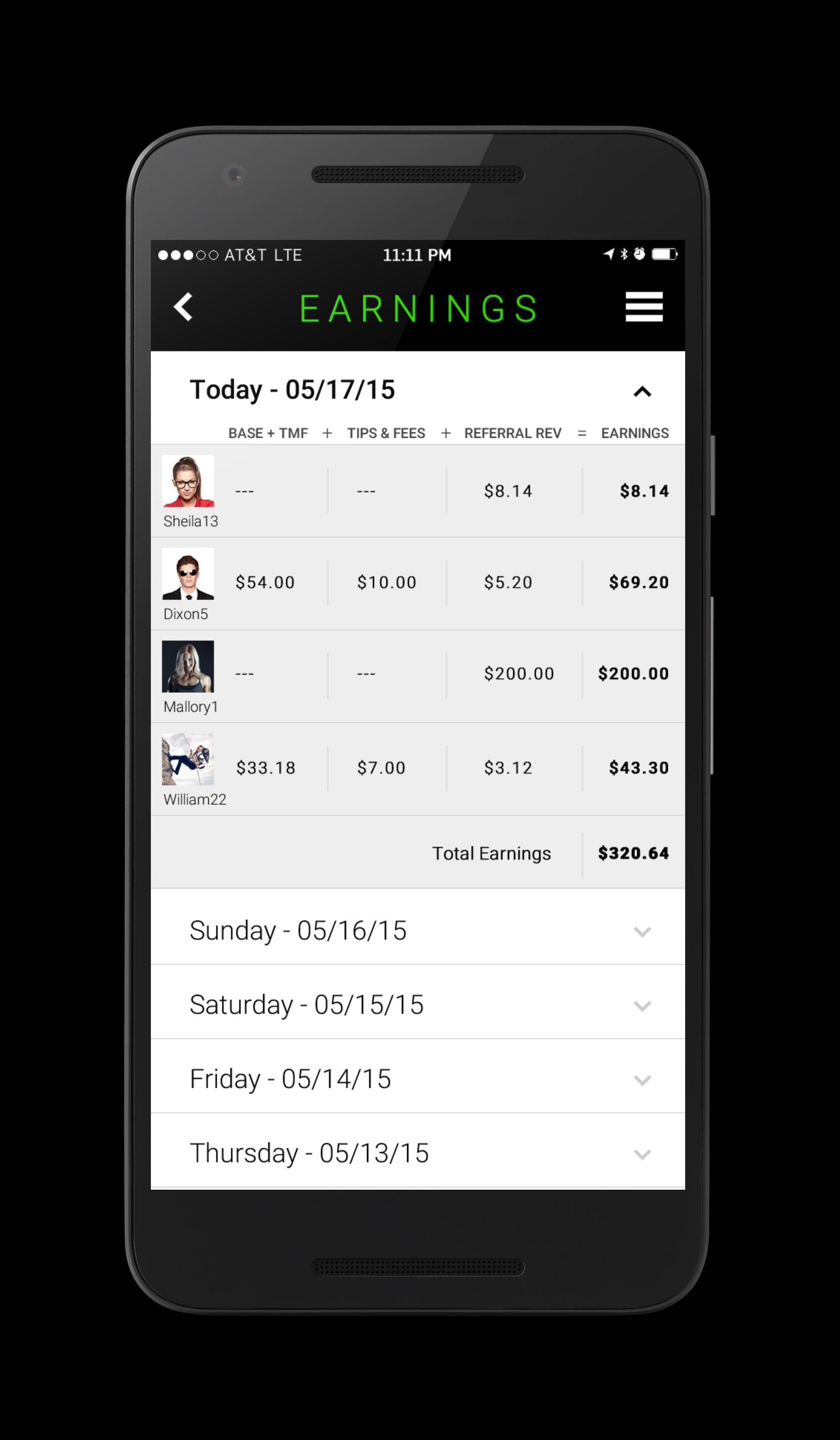Collapse the Today - 05/17/15 section
The width and height of the screenshot is (840, 1440).
642,391
